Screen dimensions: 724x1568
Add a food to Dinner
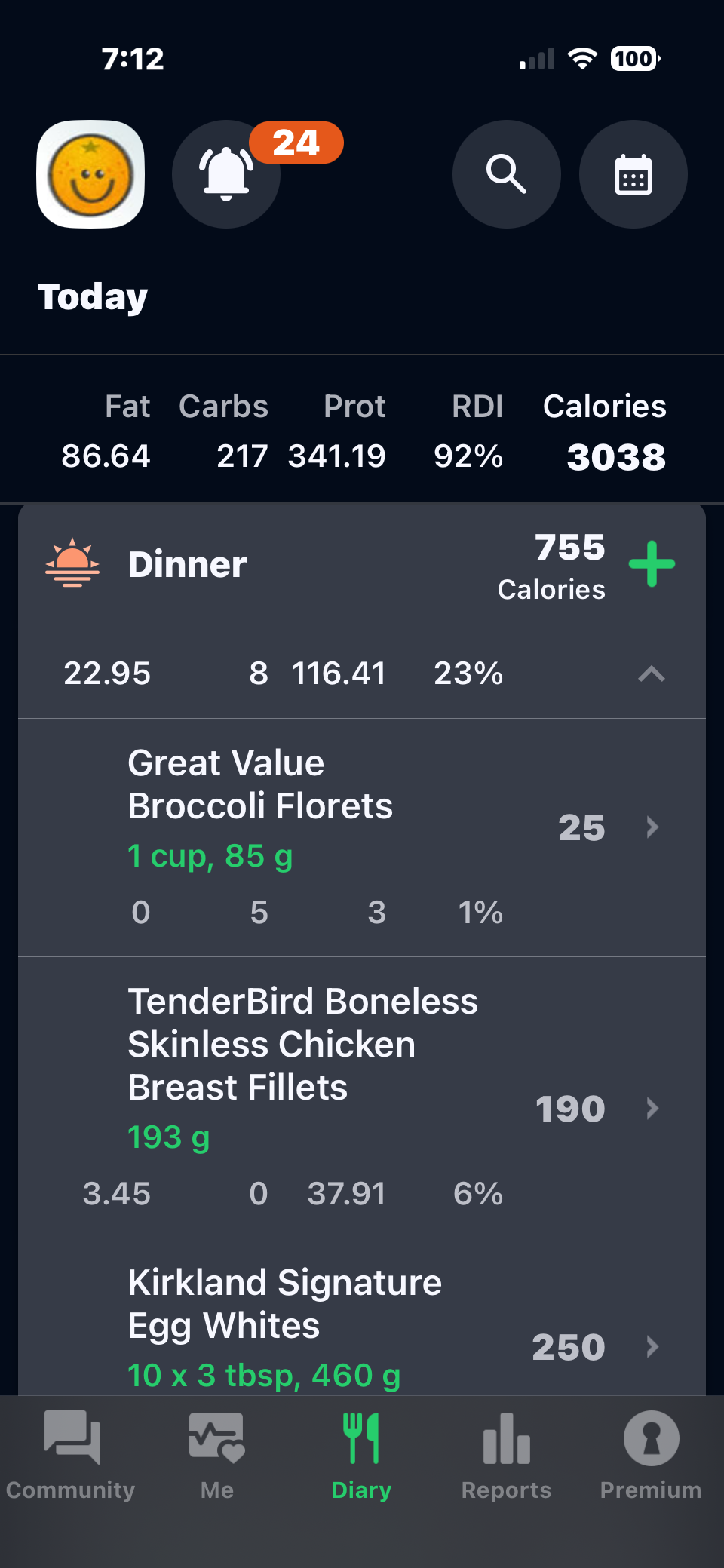pos(652,564)
